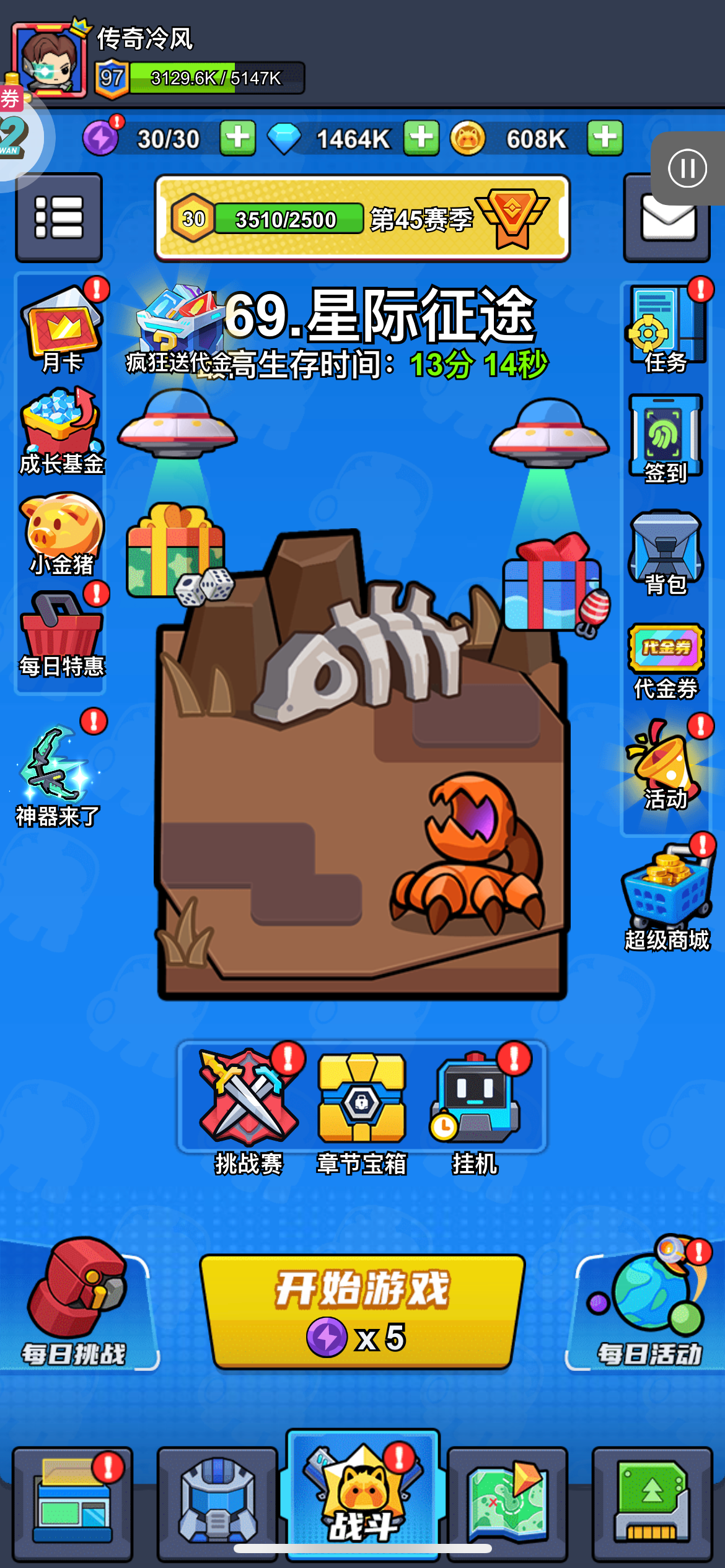Add more diamonds with the plus button

coord(421,137)
